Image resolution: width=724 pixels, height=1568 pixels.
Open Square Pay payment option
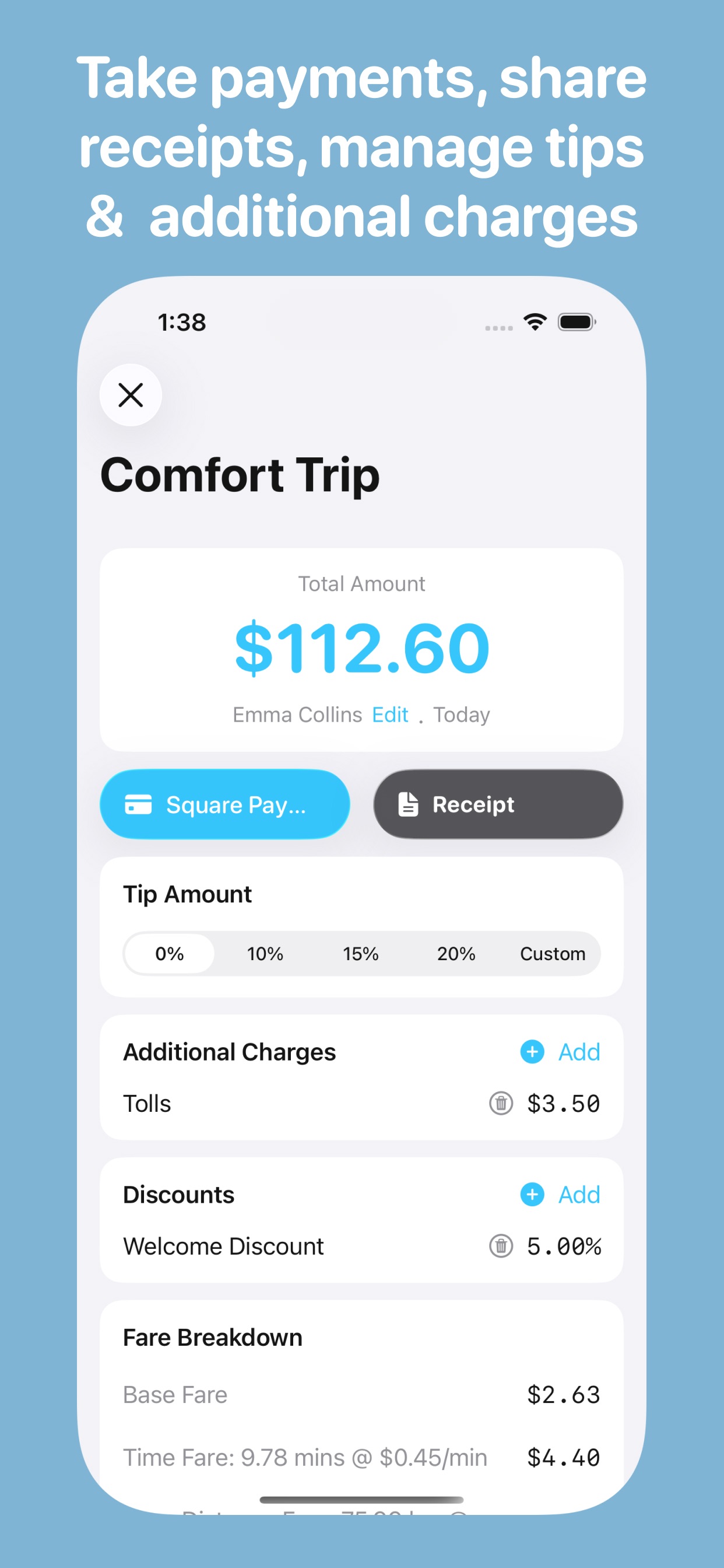(x=225, y=803)
